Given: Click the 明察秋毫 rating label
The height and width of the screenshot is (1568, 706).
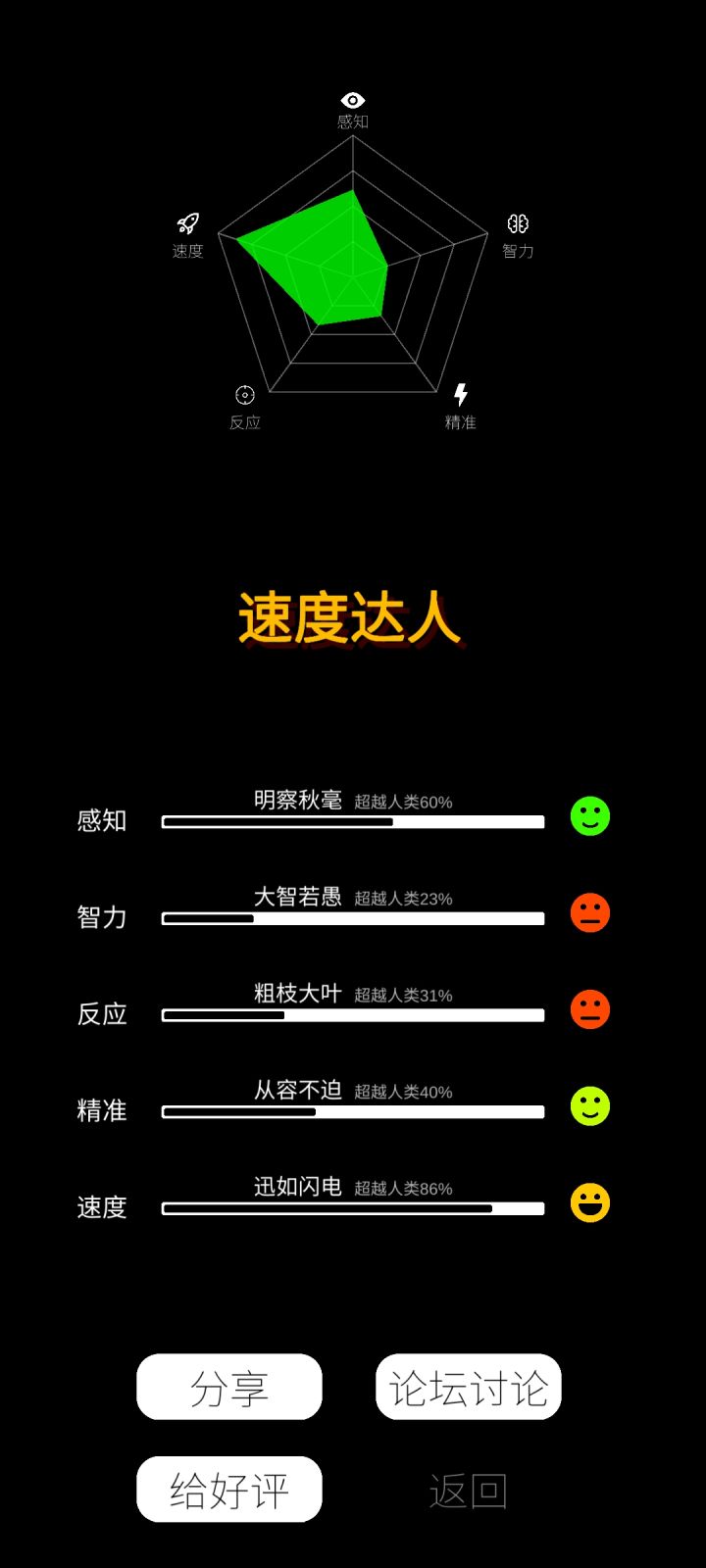Looking at the screenshot, I should [x=296, y=800].
